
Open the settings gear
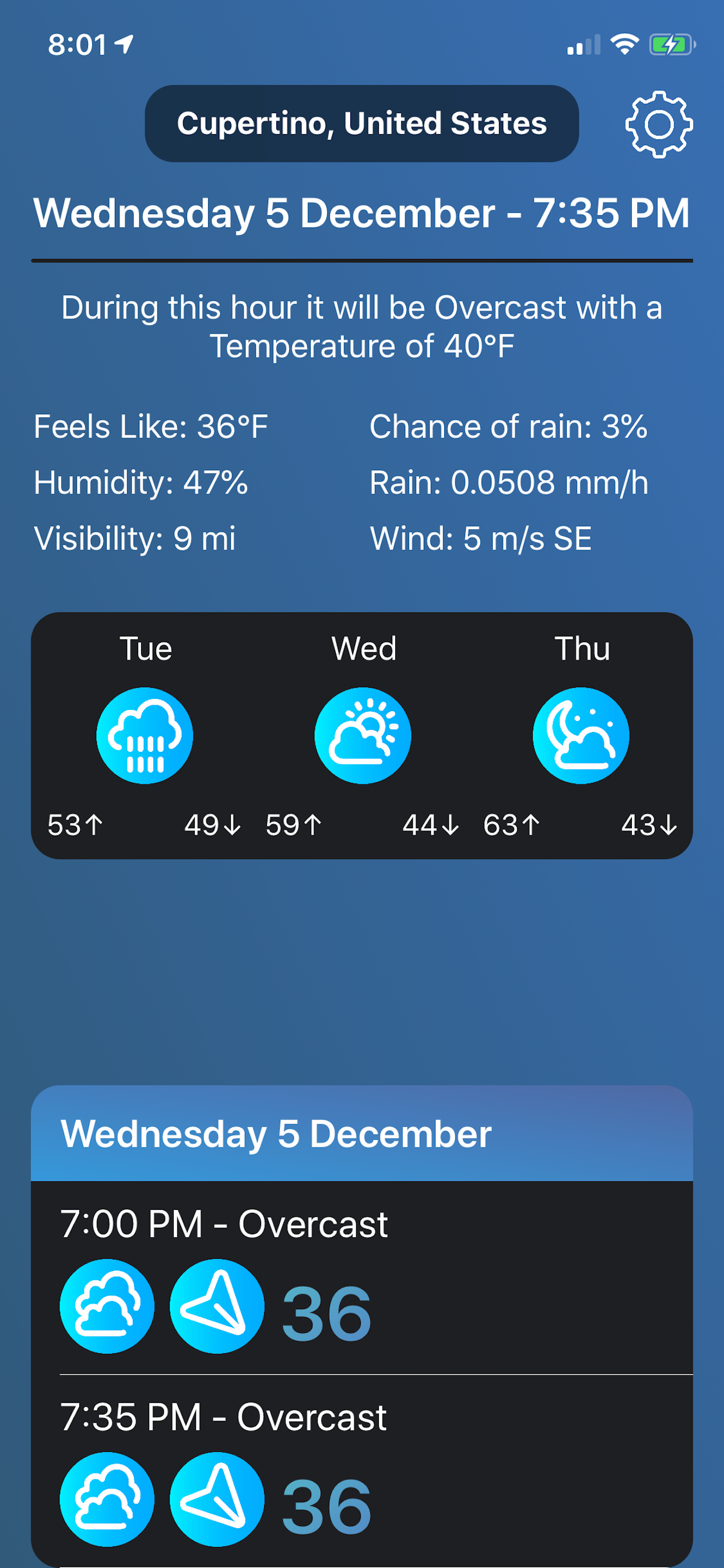pos(658,124)
